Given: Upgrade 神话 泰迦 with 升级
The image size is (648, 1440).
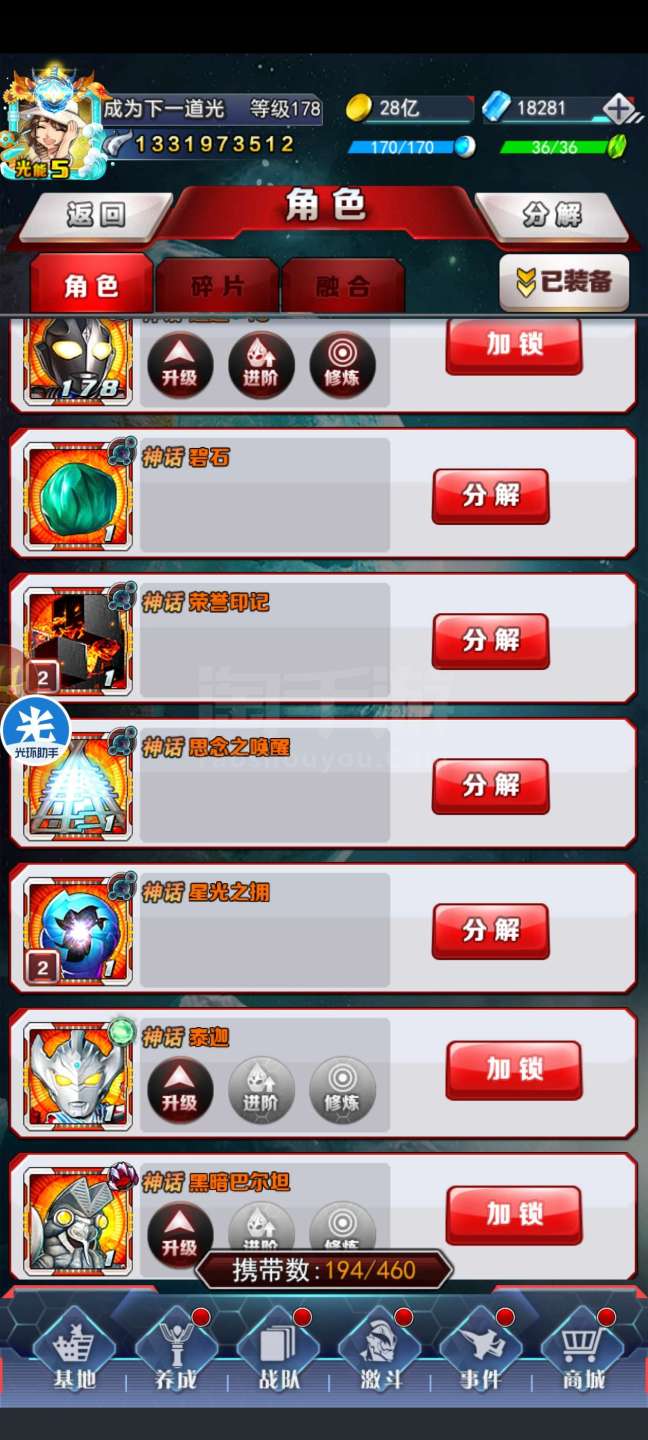Looking at the screenshot, I should (x=180, y=1090).
